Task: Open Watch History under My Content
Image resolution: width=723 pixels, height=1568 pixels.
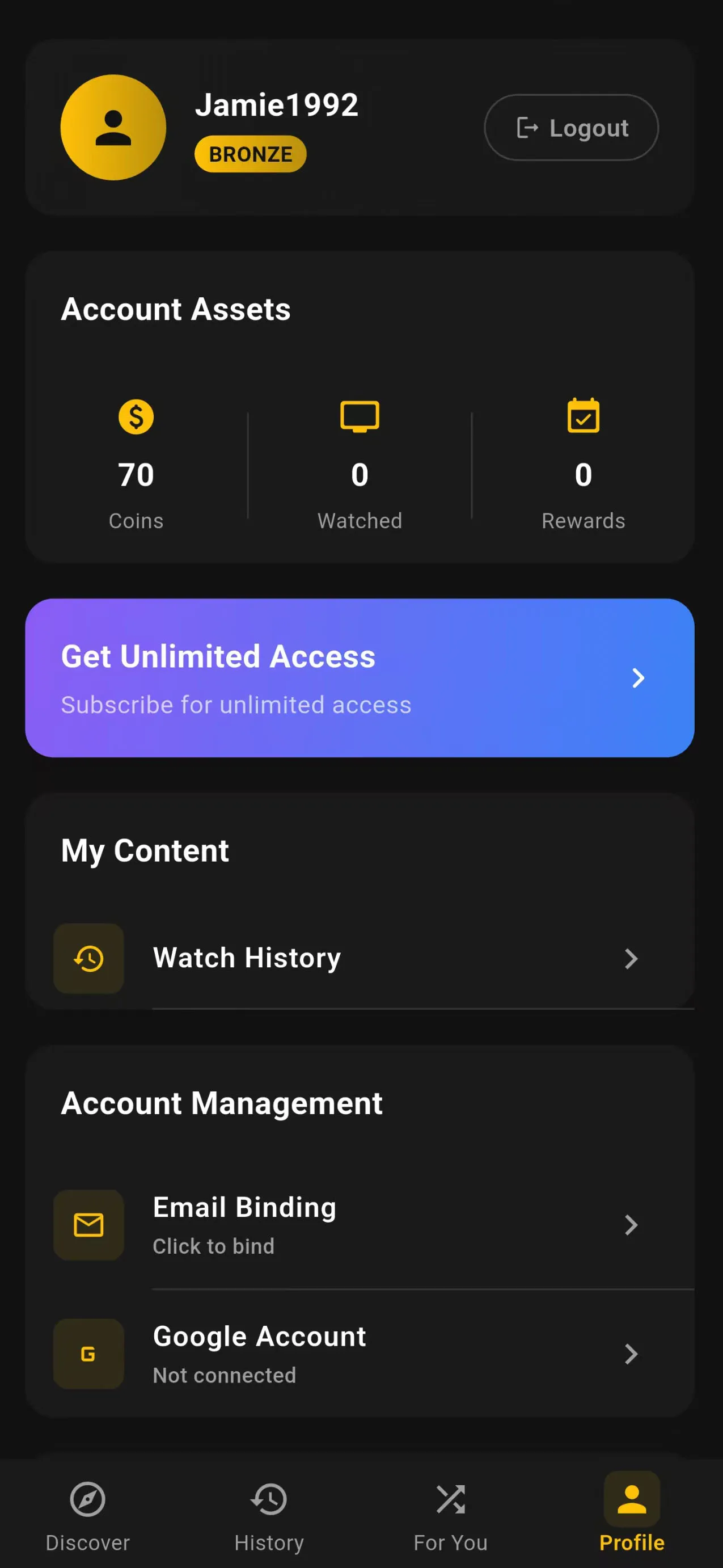Action: (359, 958)
